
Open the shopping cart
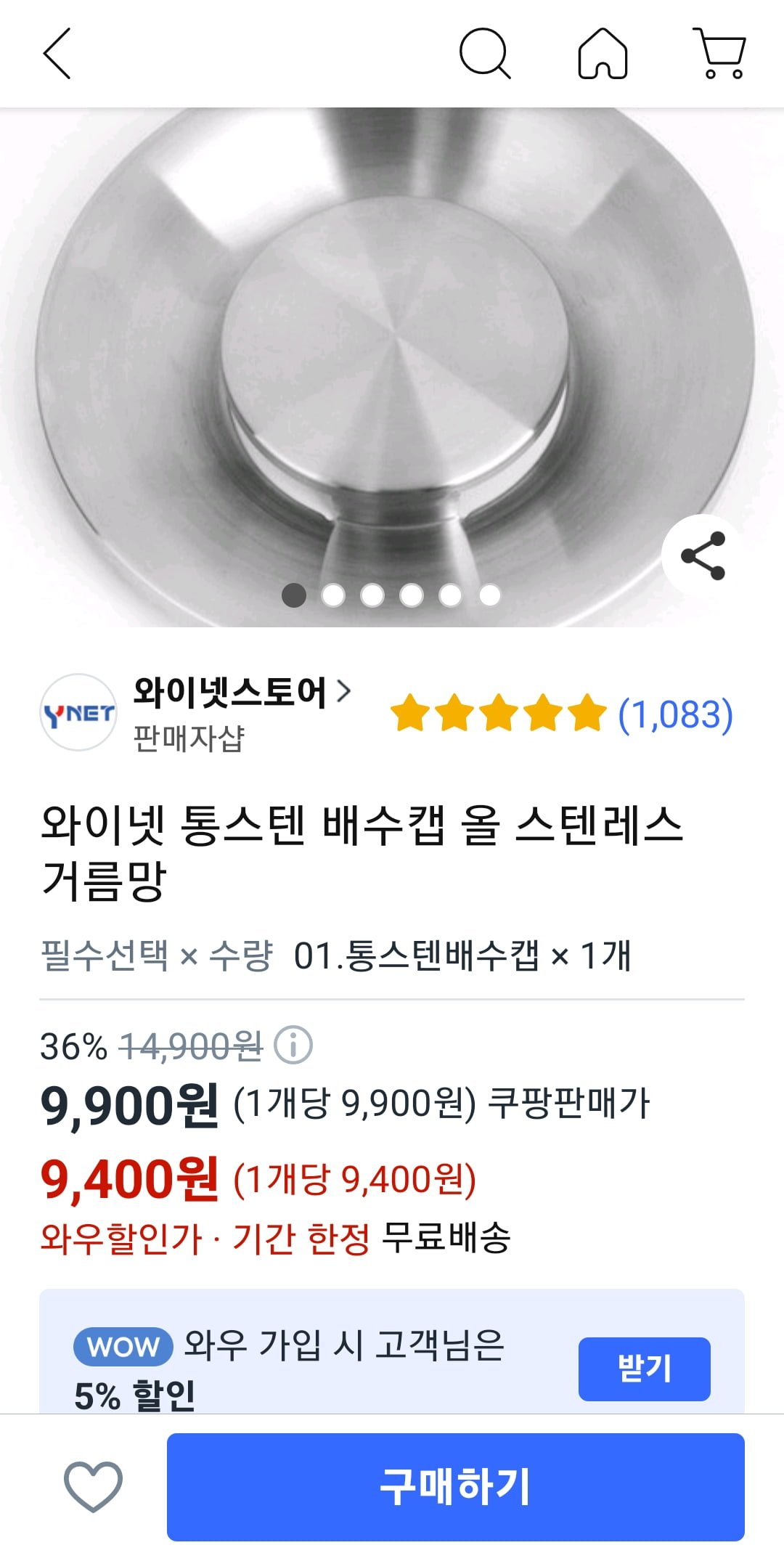[x=720, y=53]
